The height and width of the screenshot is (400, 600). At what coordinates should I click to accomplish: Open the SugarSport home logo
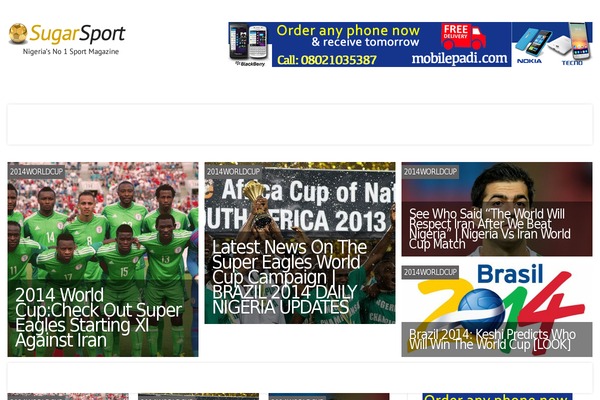[x=67, y=35]
